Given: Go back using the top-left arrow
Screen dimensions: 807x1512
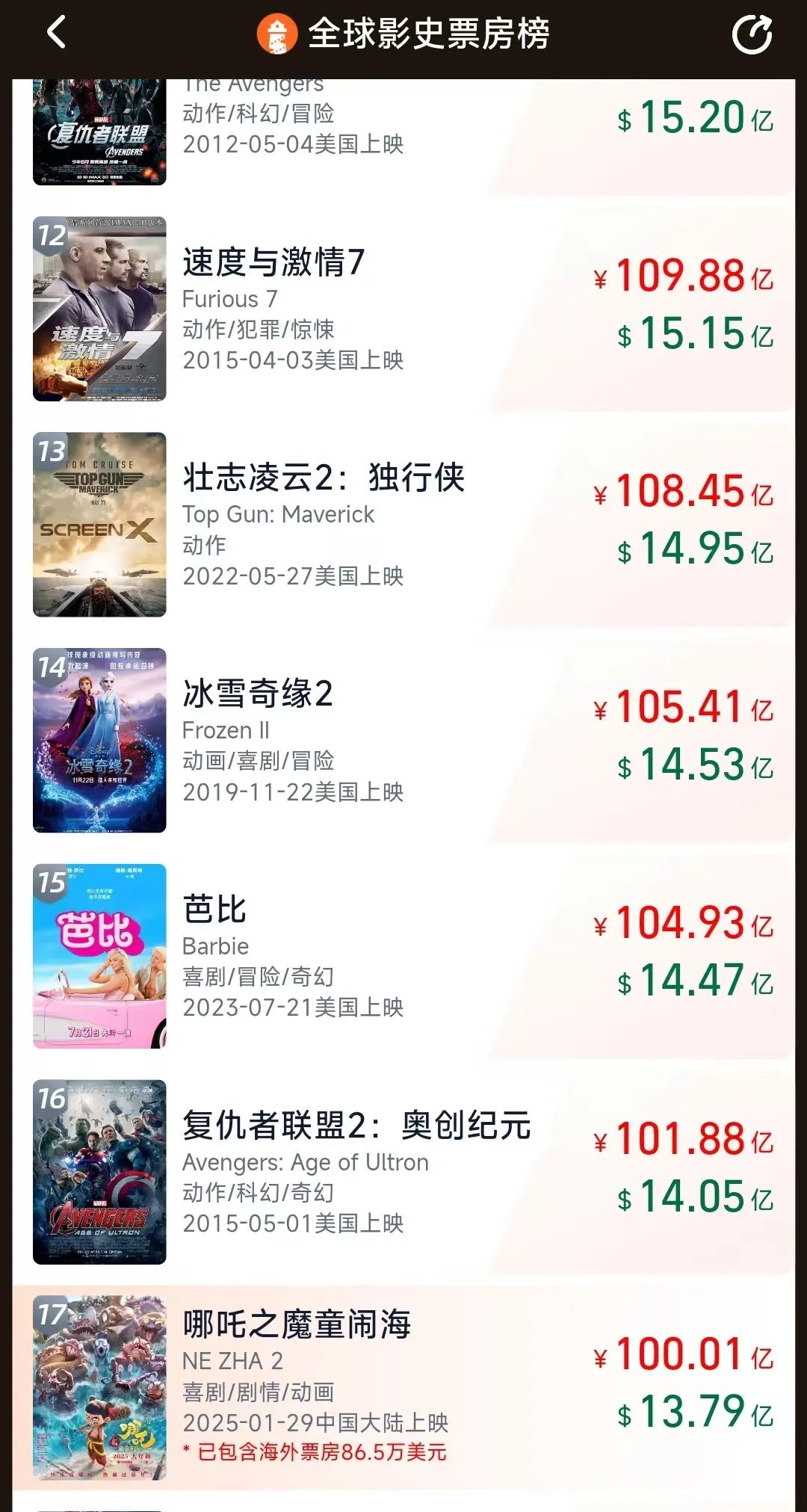Looking at the screenshot, I should click(x=57, y=33).
